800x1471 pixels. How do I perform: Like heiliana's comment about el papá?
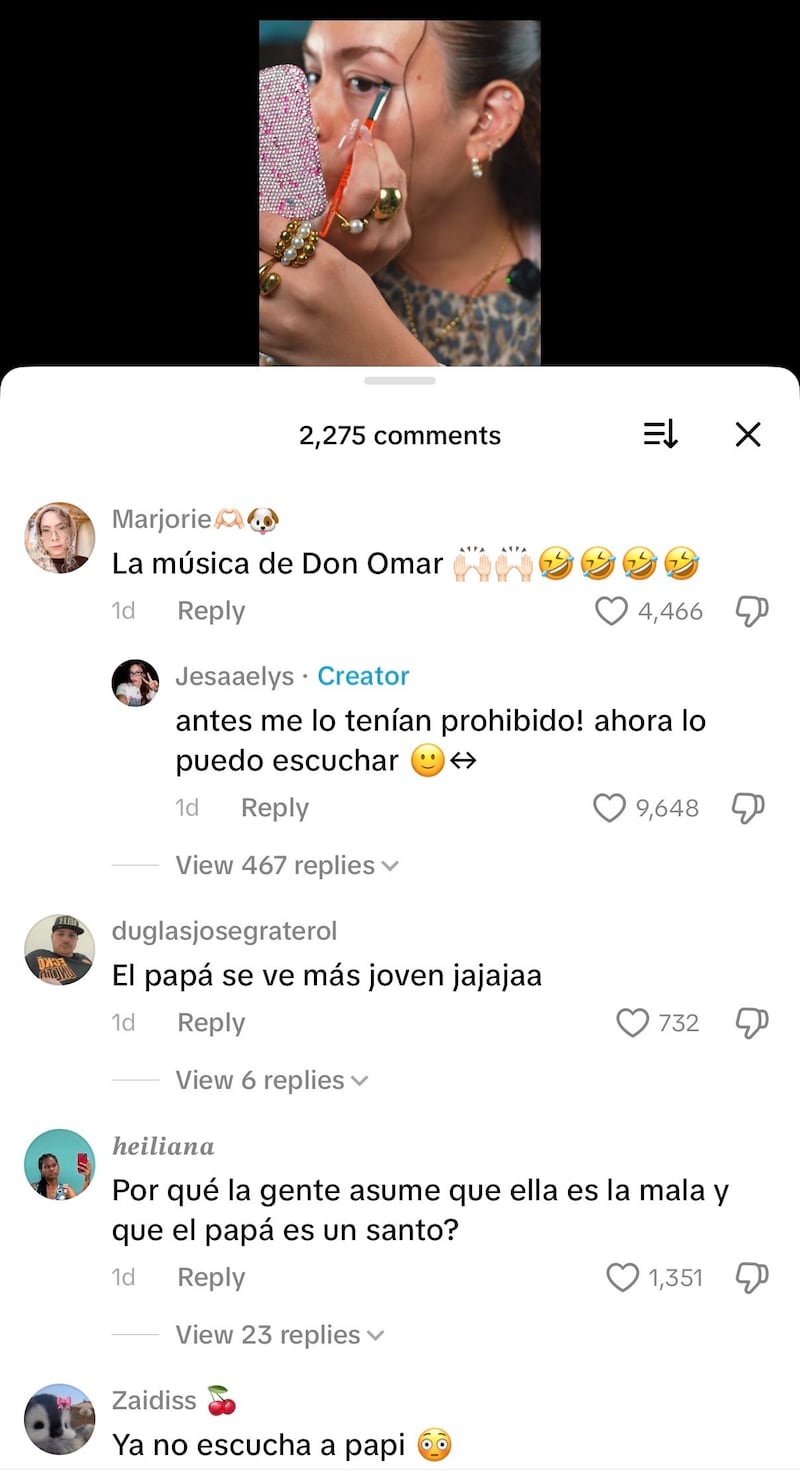pyautogui.click(x=624, y=1277)
